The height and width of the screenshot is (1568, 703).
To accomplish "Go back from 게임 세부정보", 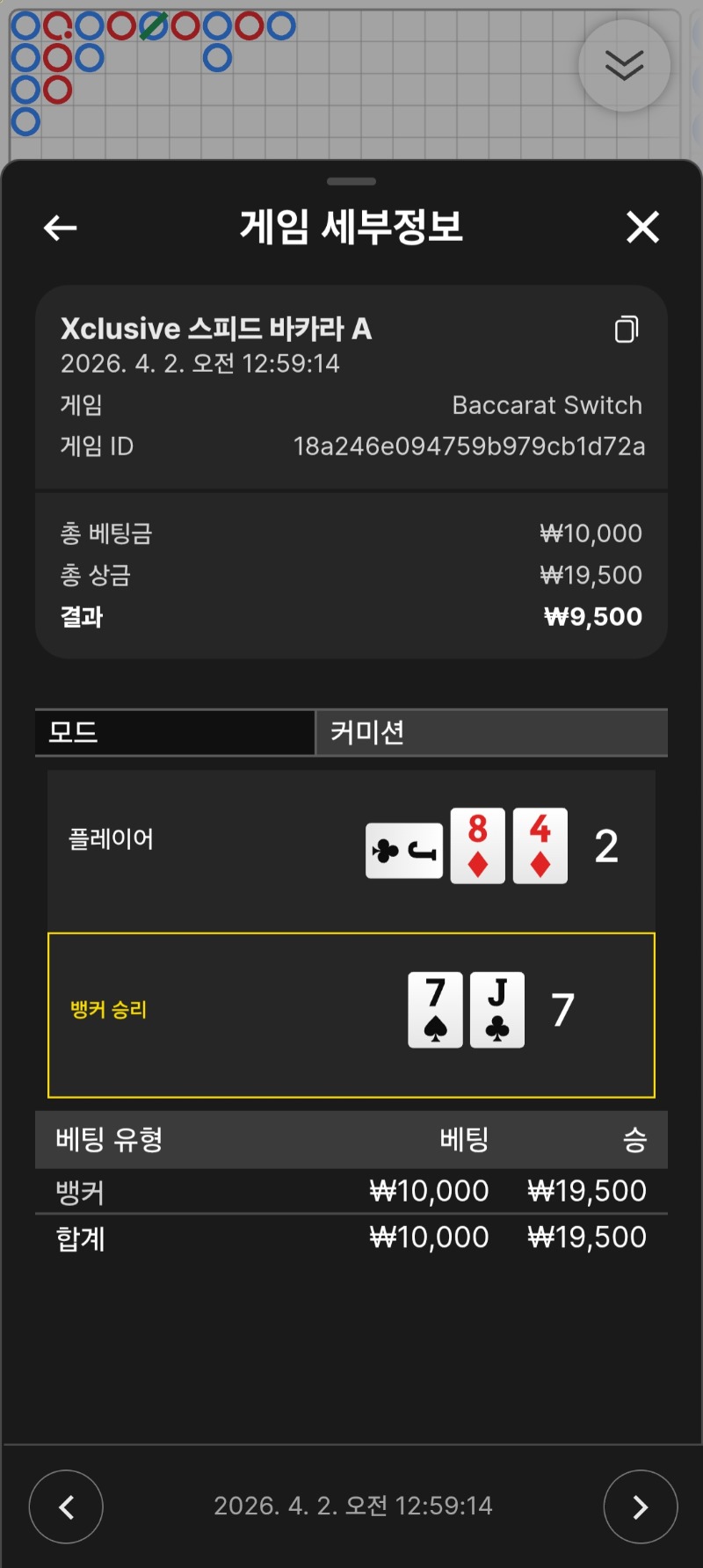I will [x=60, y=229].
